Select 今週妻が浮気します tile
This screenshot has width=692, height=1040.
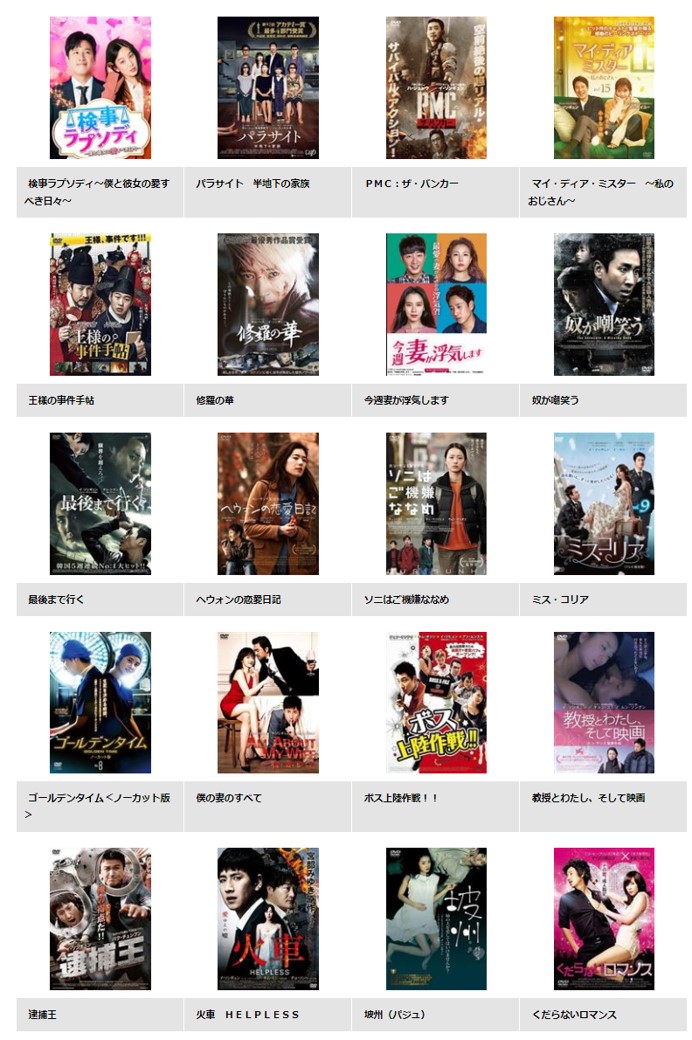(x=436, y=304)
